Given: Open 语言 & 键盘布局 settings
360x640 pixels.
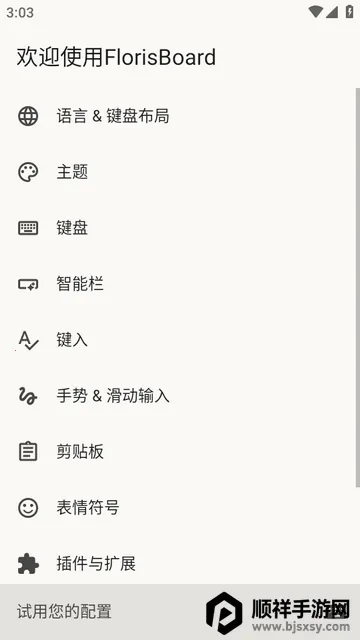Looking at the screenshot, I should click(178, 116).
